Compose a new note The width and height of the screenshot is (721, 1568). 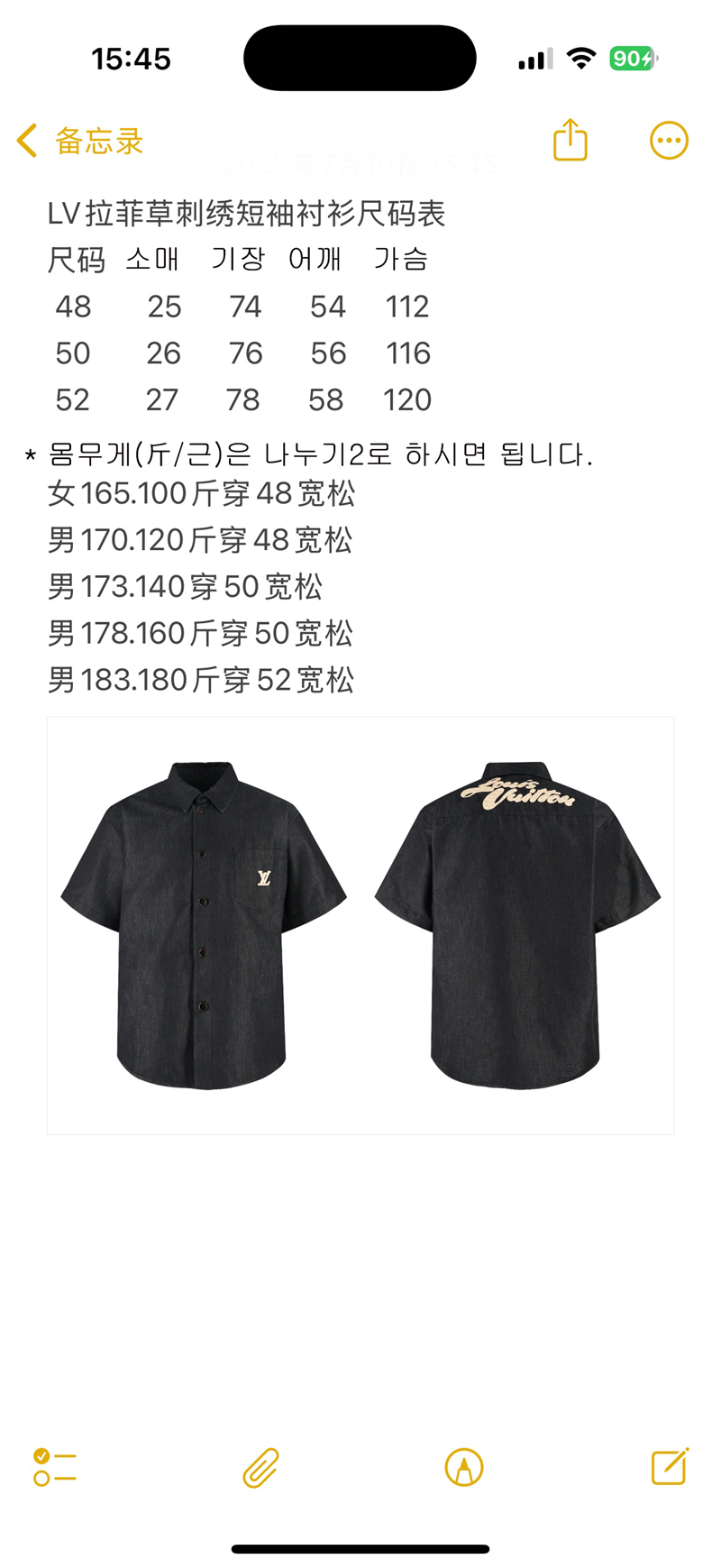point(670,1467)
